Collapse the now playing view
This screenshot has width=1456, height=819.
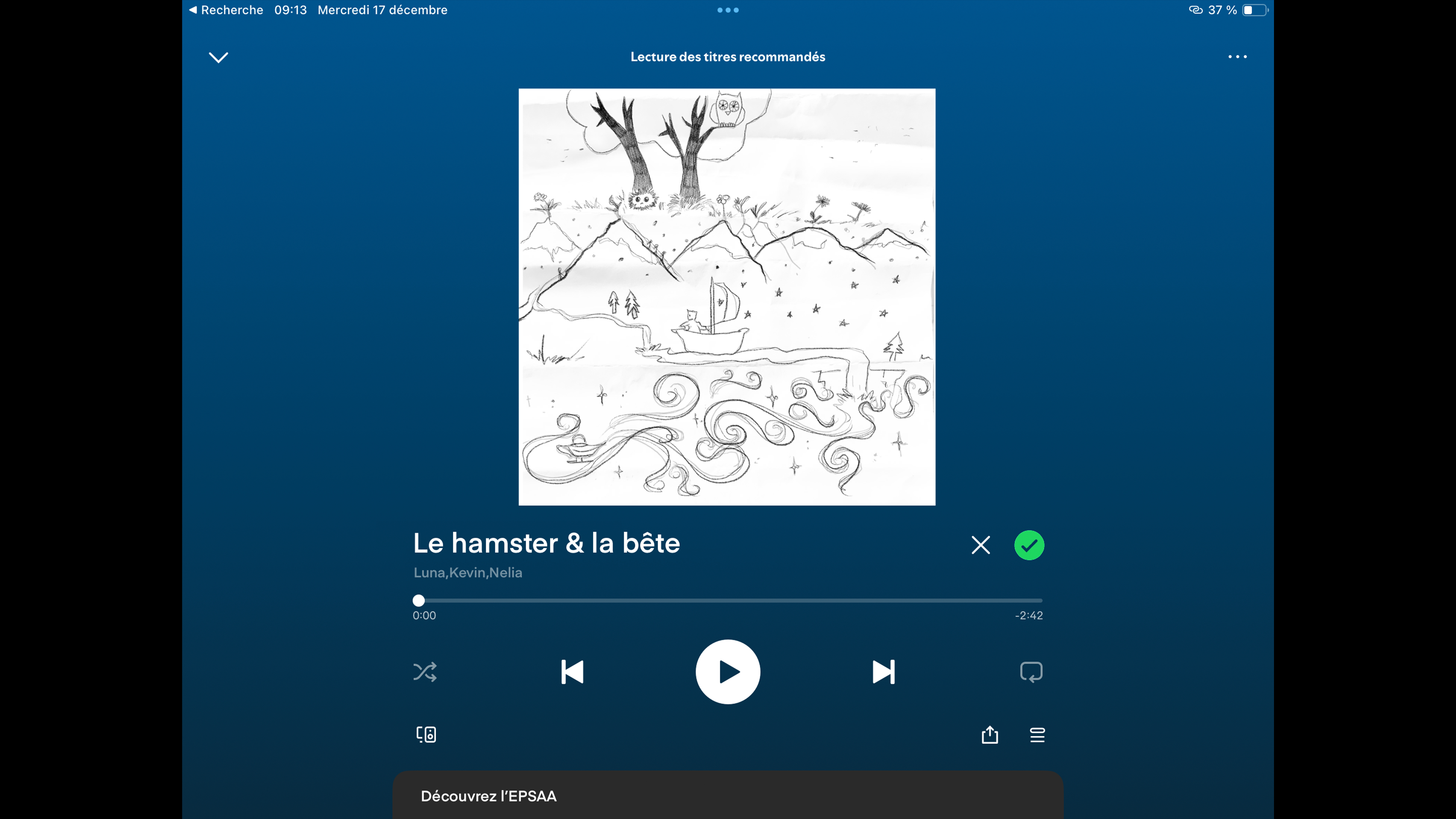[218, 57]
